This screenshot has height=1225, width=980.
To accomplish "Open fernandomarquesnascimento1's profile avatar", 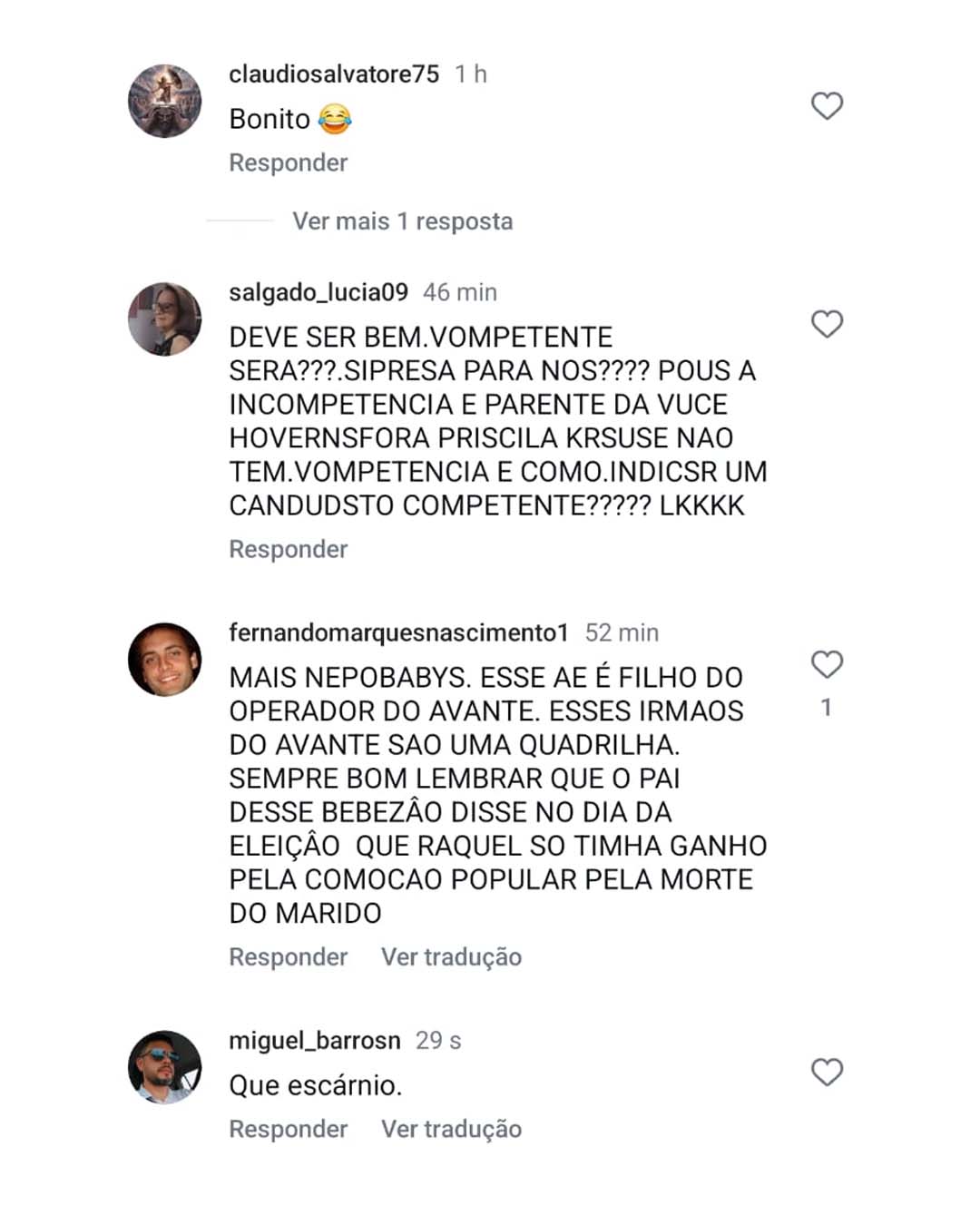I will (x=164, y=660).
